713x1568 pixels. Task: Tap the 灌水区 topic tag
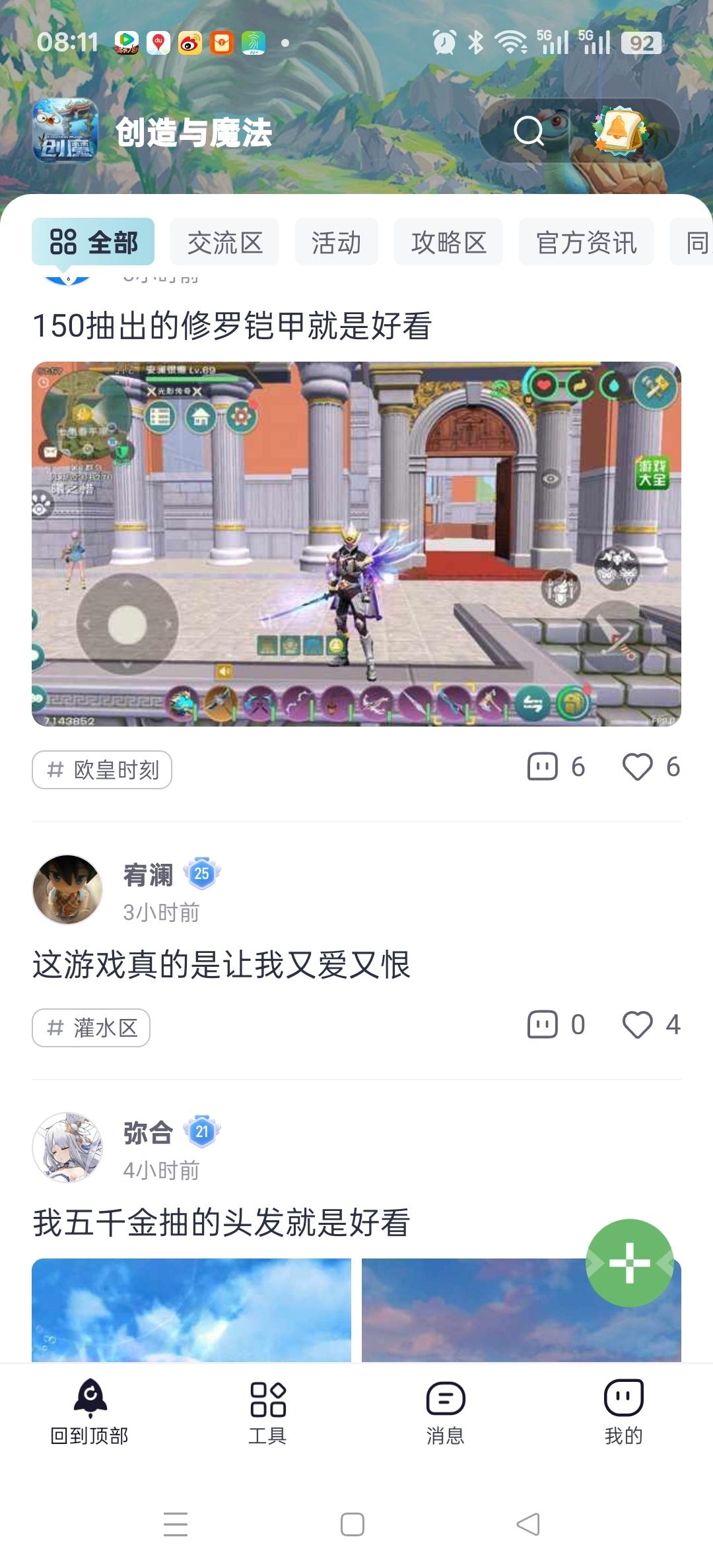(x=91, y=1028)
